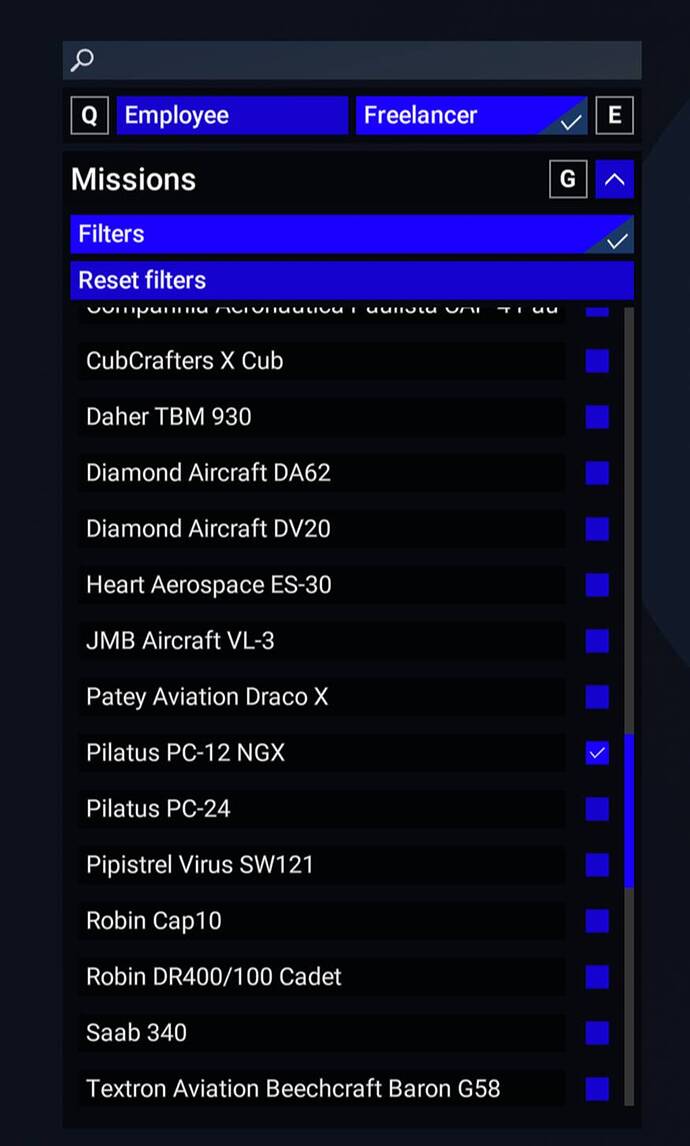Select the Freelancer tab
Screen dimensions: 690x1146
470,116
